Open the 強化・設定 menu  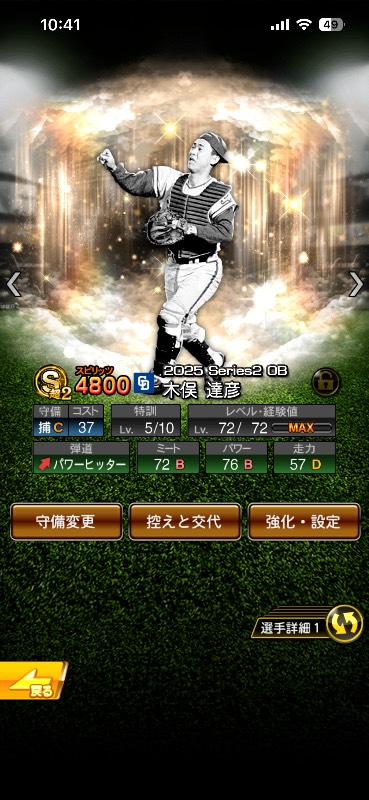[x=304, y=521]
